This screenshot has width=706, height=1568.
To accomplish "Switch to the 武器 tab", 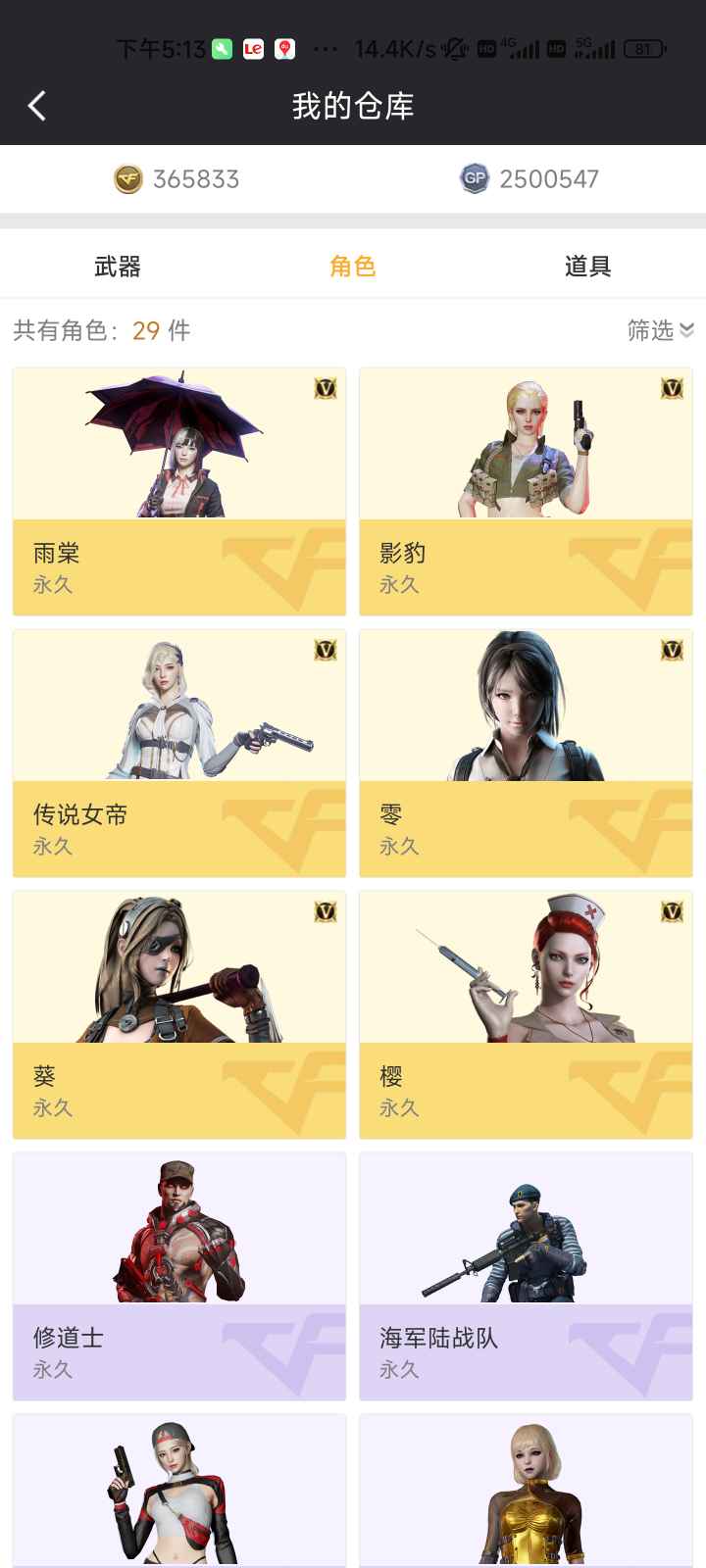I will point(118,266).
